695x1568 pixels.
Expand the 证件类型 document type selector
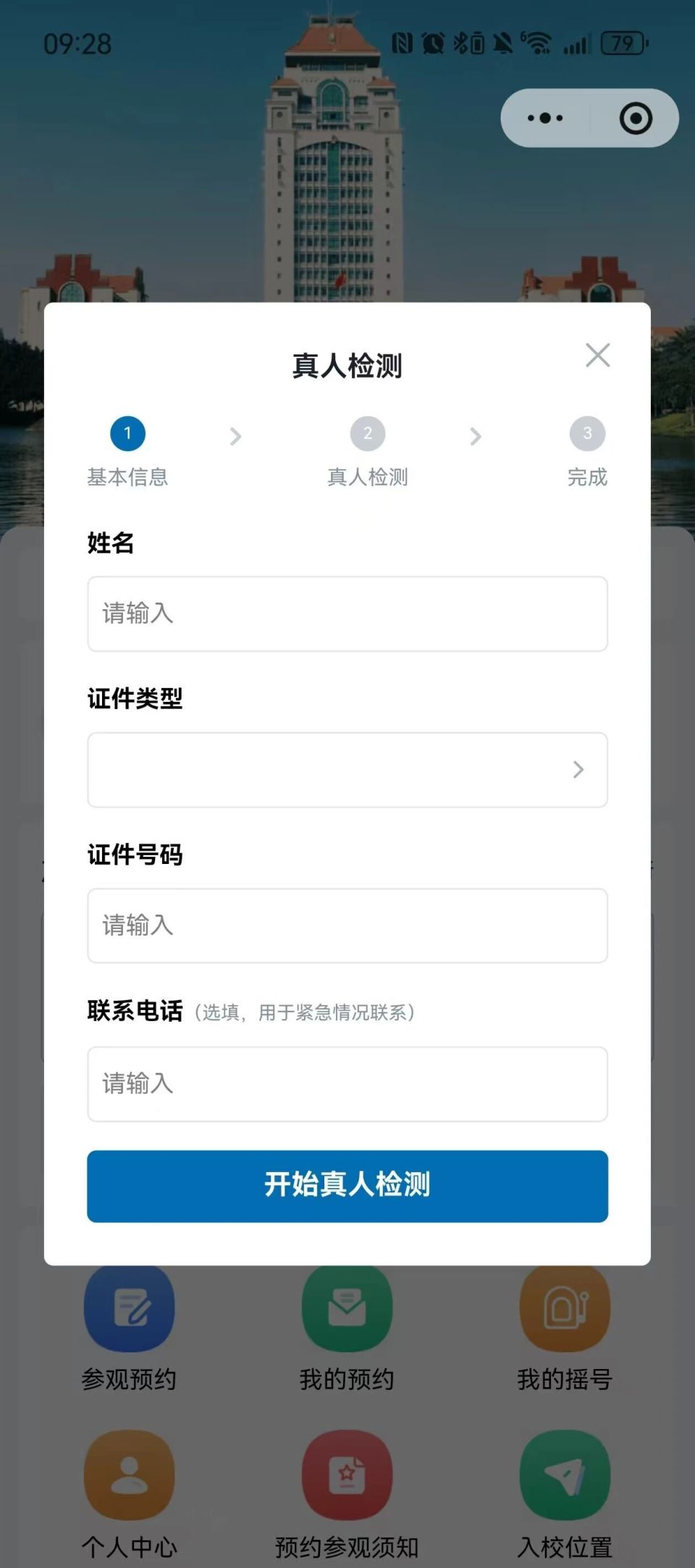(x=347, y=770)
